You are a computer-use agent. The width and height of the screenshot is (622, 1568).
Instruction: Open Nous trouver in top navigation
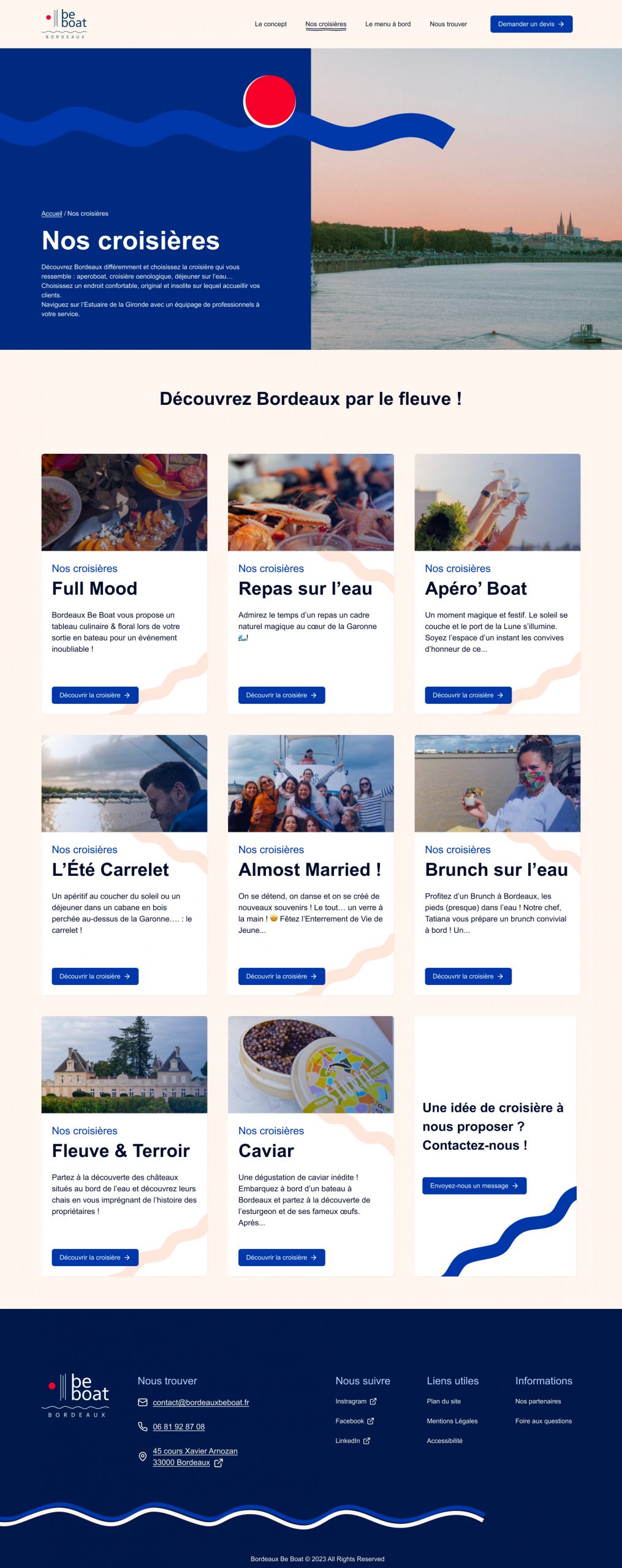coord(448,24)
